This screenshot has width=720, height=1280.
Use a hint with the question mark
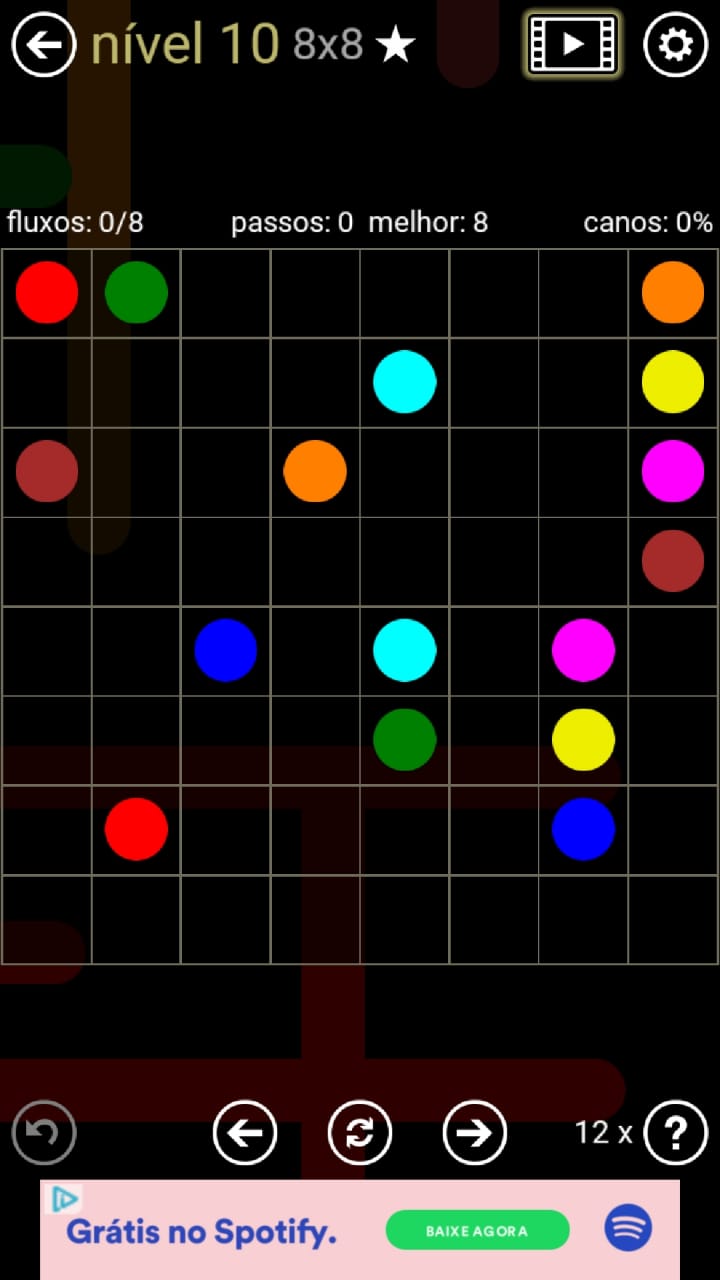[x=676, y=1132]
